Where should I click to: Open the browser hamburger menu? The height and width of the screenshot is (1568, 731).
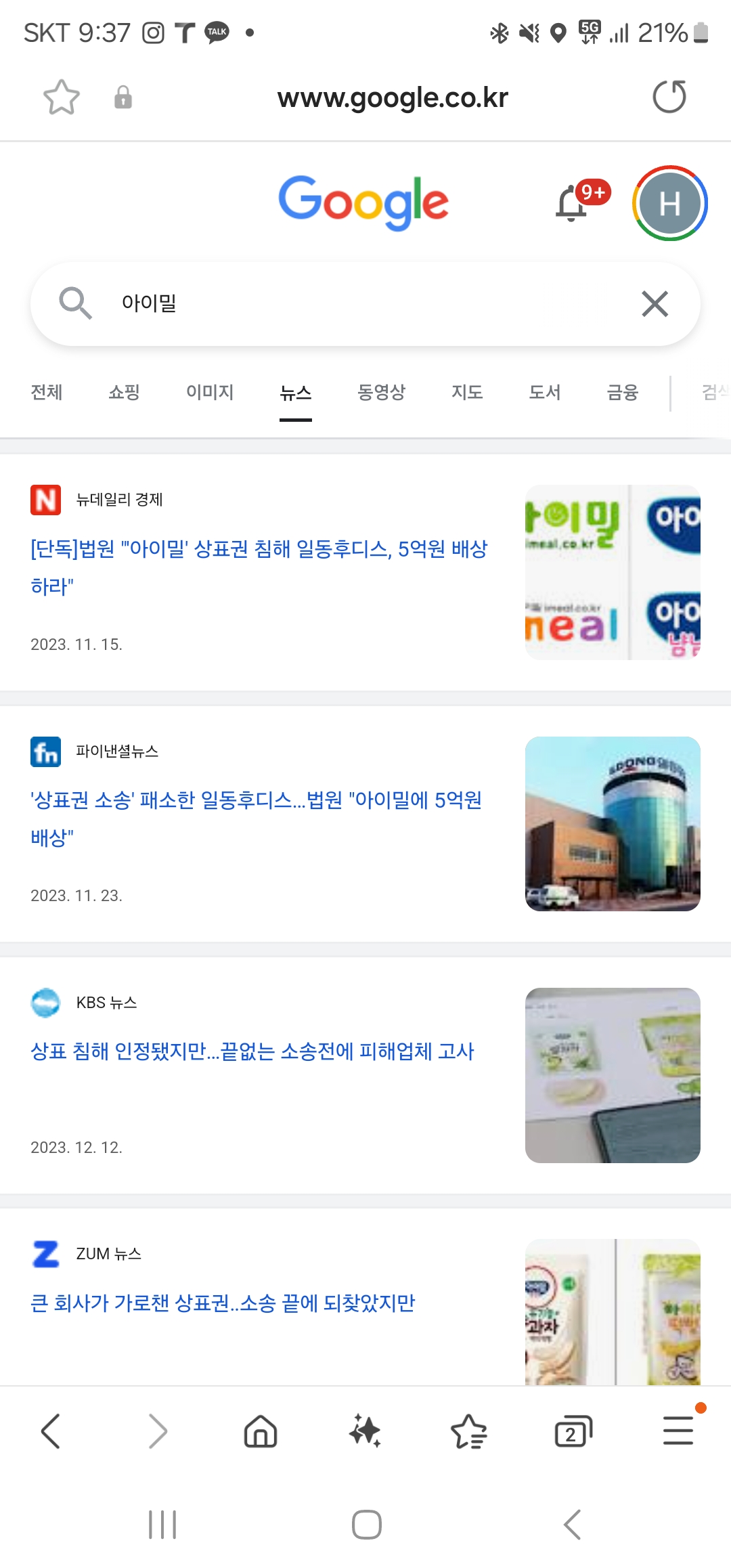[x=679, y=1430]
